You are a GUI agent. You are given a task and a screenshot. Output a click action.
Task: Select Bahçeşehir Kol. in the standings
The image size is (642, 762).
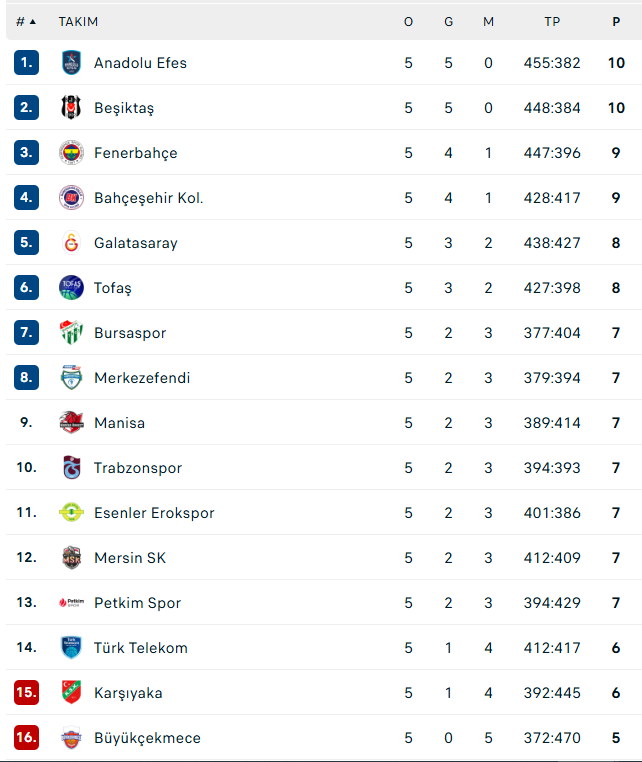coord(148,198)
